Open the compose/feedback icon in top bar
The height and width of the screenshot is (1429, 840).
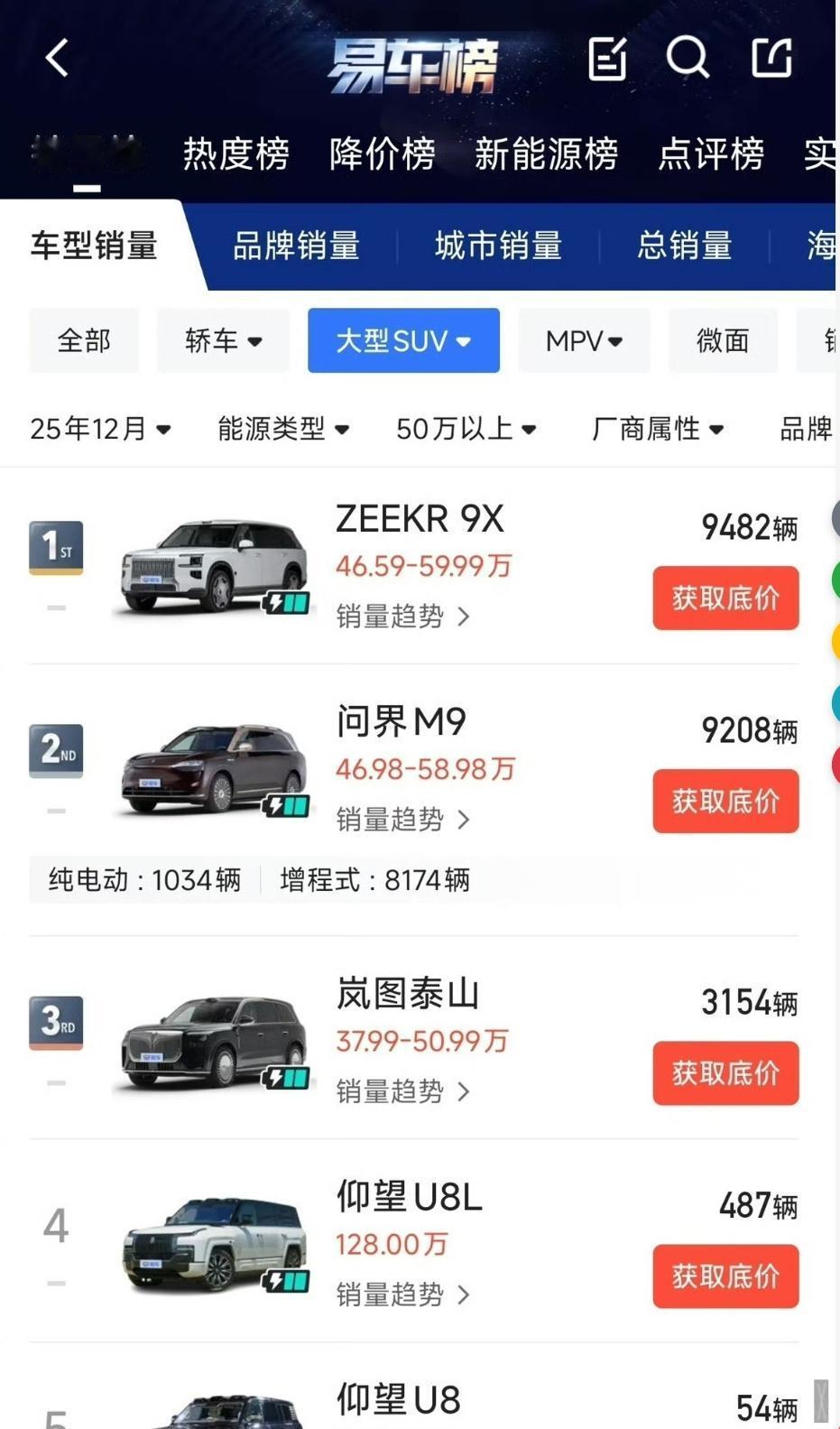606,57
